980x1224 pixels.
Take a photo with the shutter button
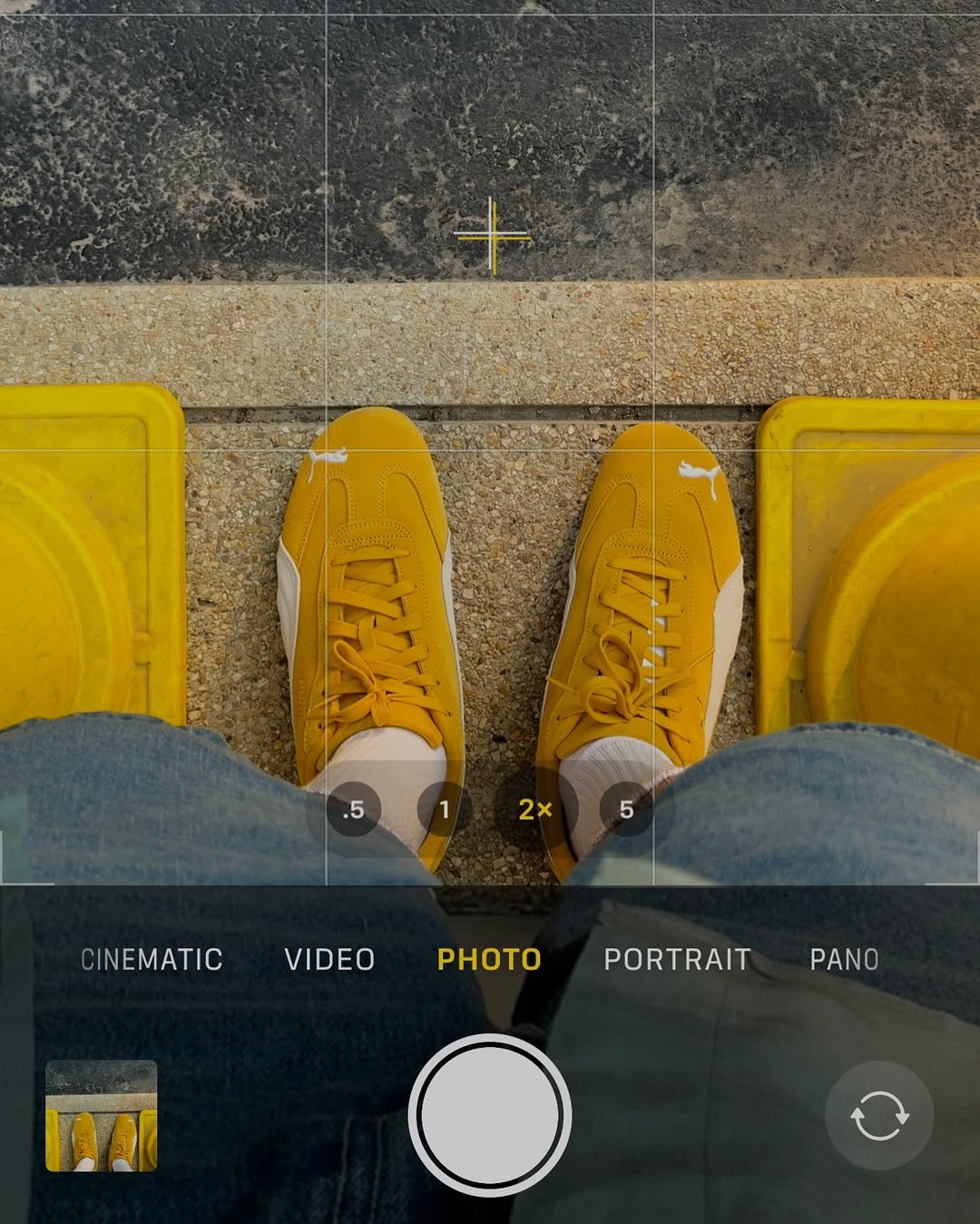coord(489,1115)
